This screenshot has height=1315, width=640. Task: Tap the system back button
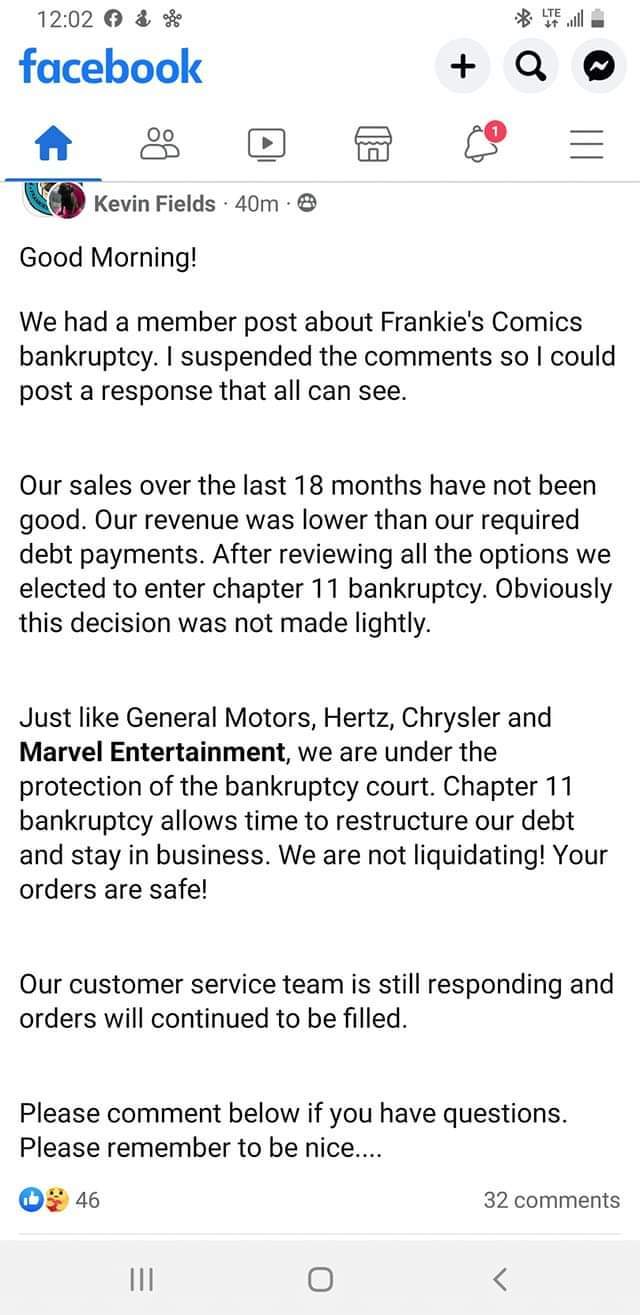(501, 1278)
